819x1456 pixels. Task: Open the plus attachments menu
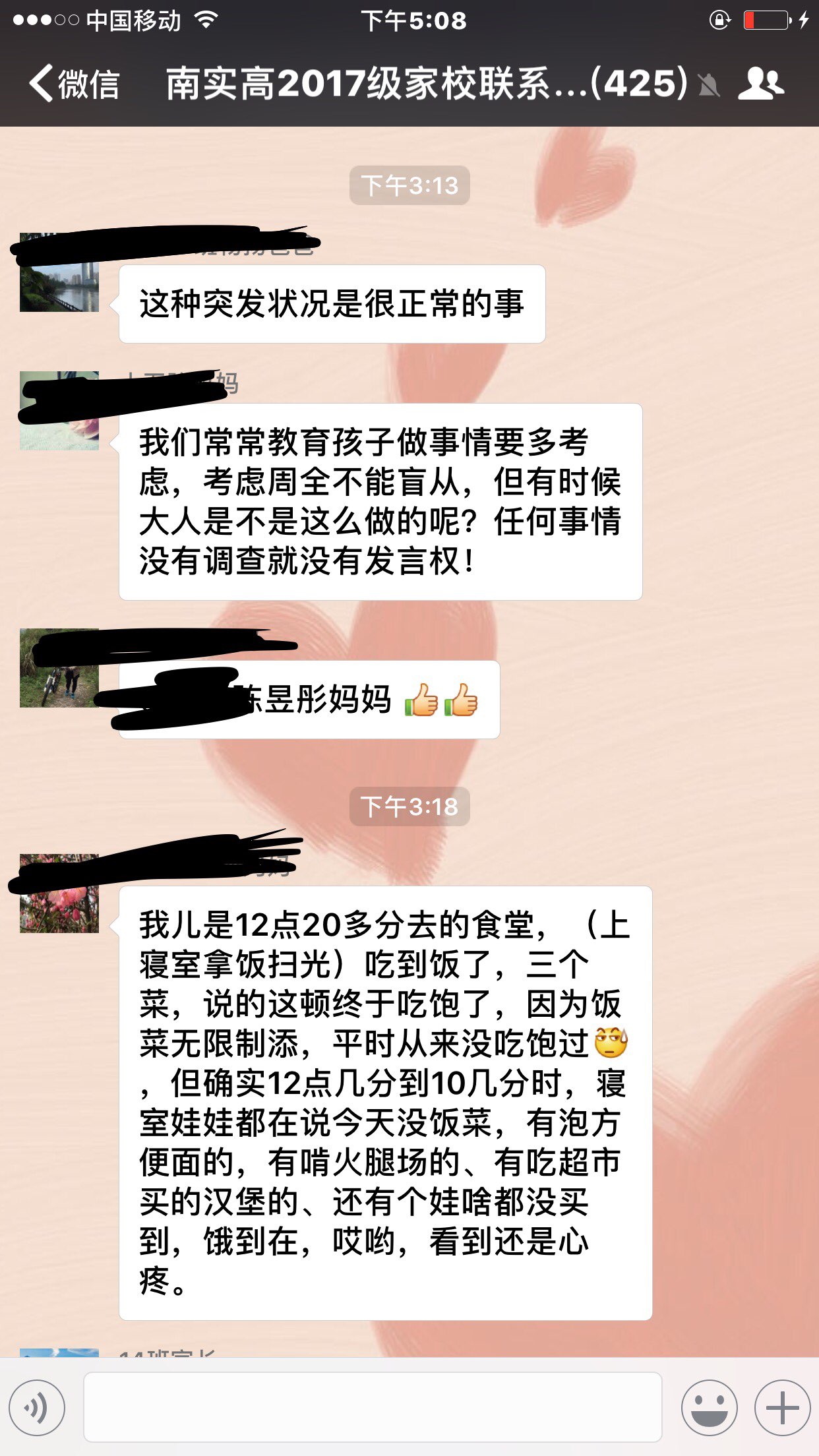coord(782,1407)
